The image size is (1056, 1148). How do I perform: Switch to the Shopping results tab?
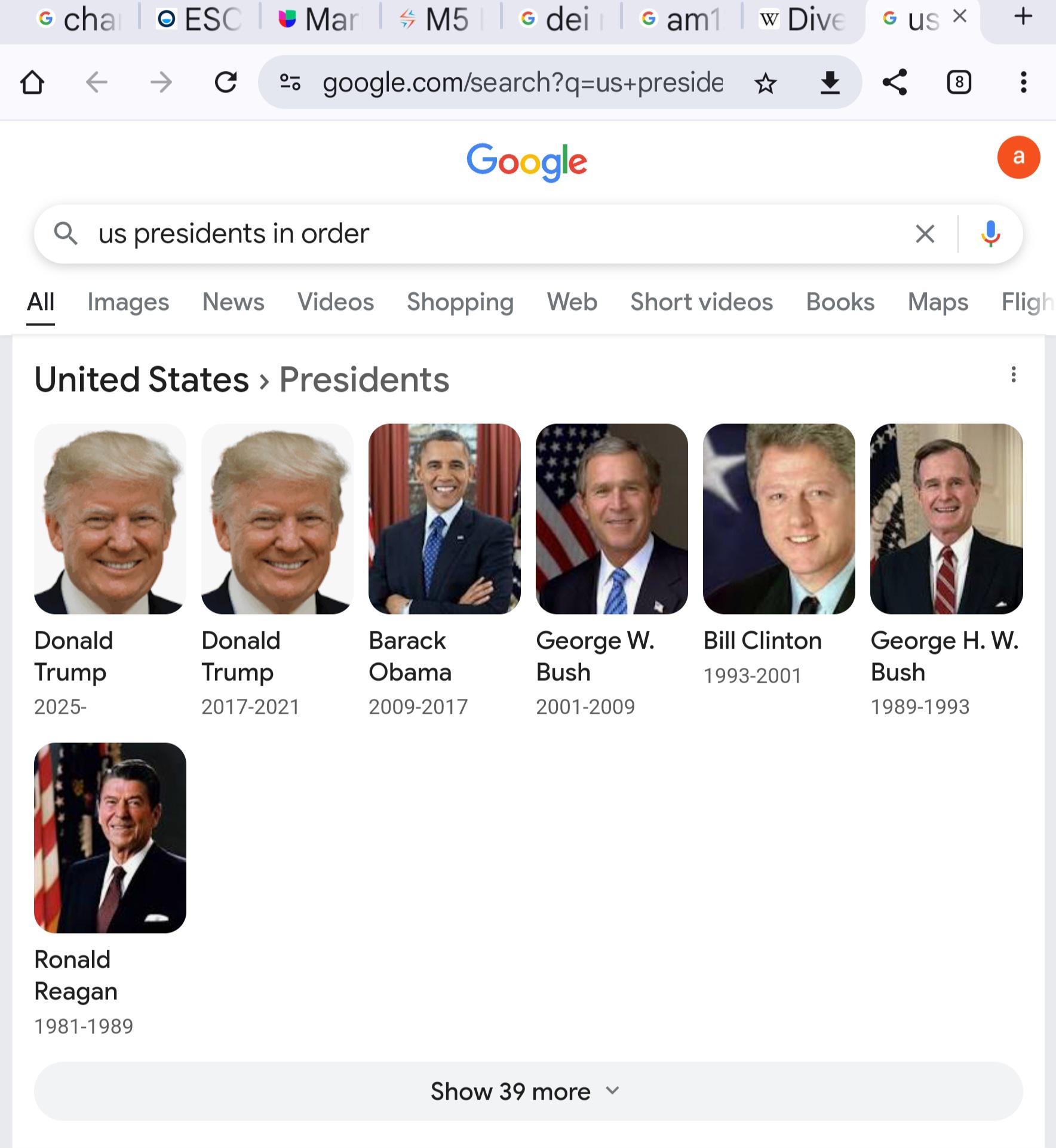460,302
